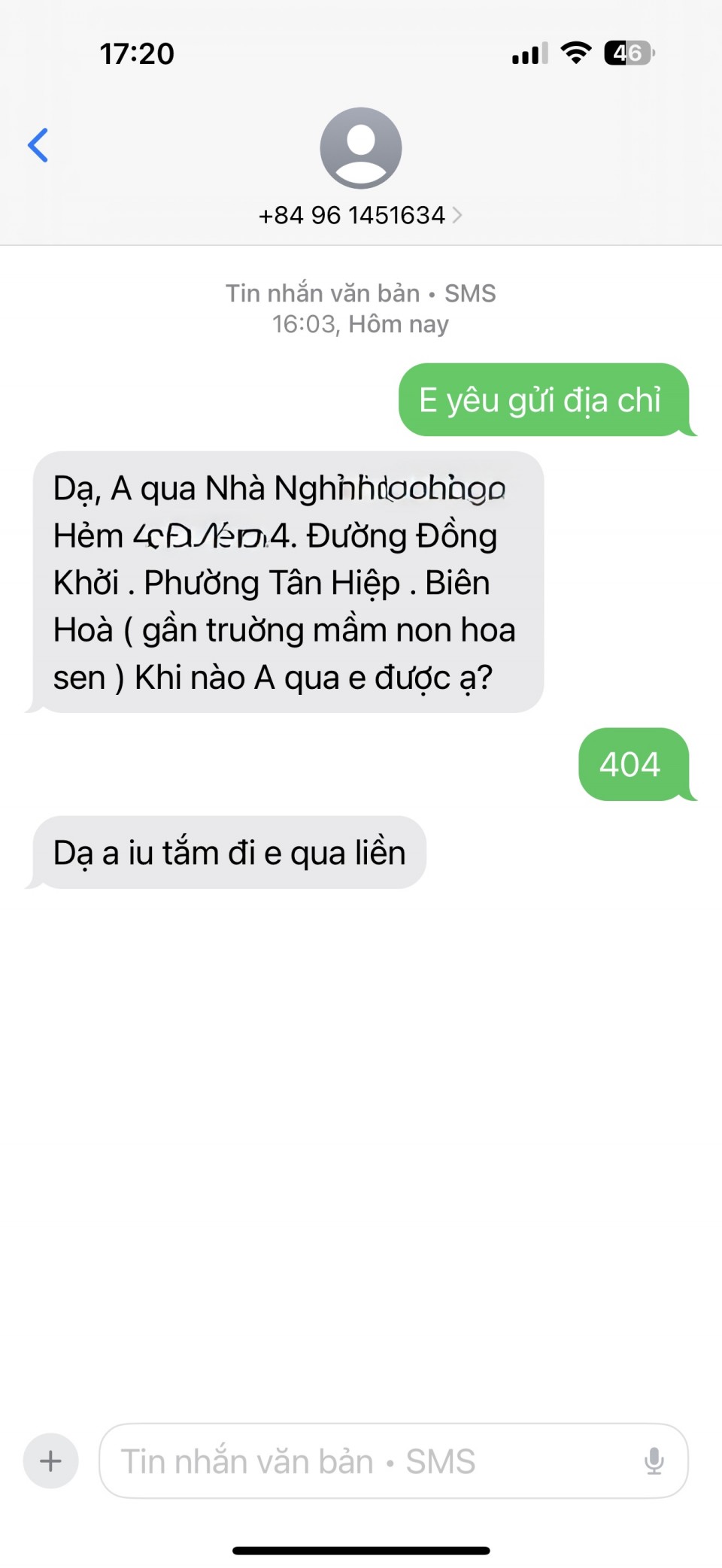The width and height of the screenshot is (722, 1568).
Task: Start voice dictation with the microphone
Action: point(654,1461)
